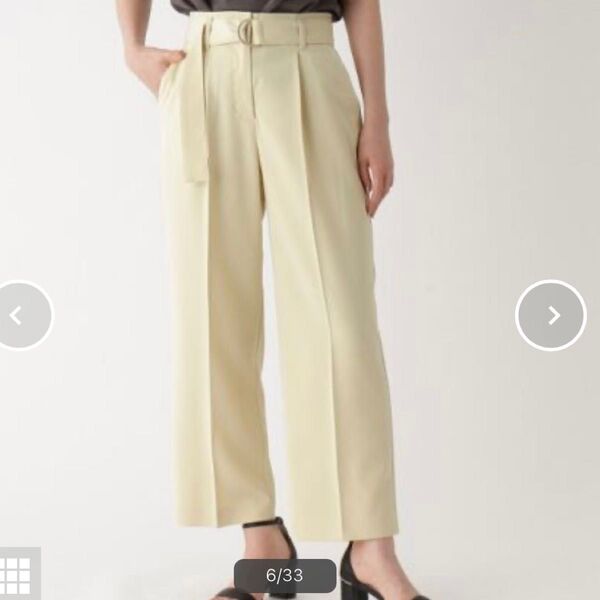Screen dimensions: 600x600
Task: Open the image grid view
Action: [x=15, y=575]
